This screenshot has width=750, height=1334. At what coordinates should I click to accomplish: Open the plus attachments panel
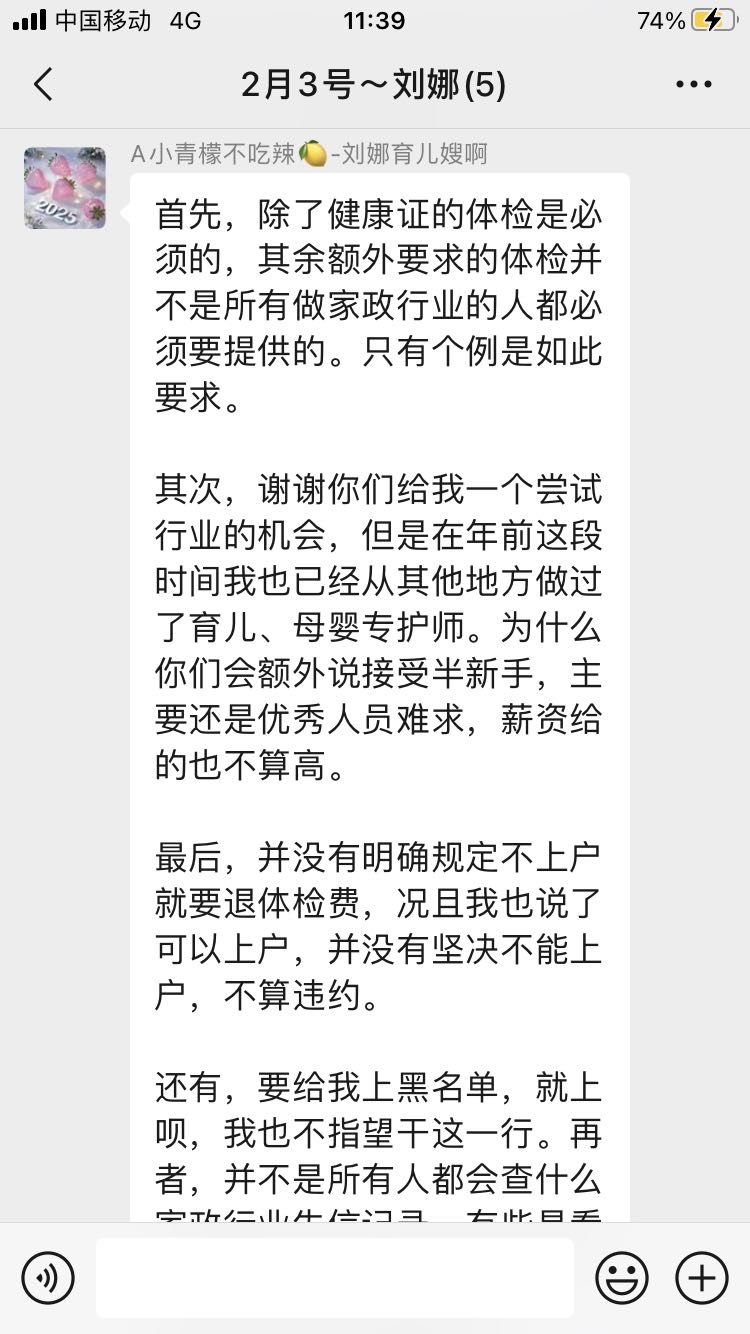(x=702, y=1277)
